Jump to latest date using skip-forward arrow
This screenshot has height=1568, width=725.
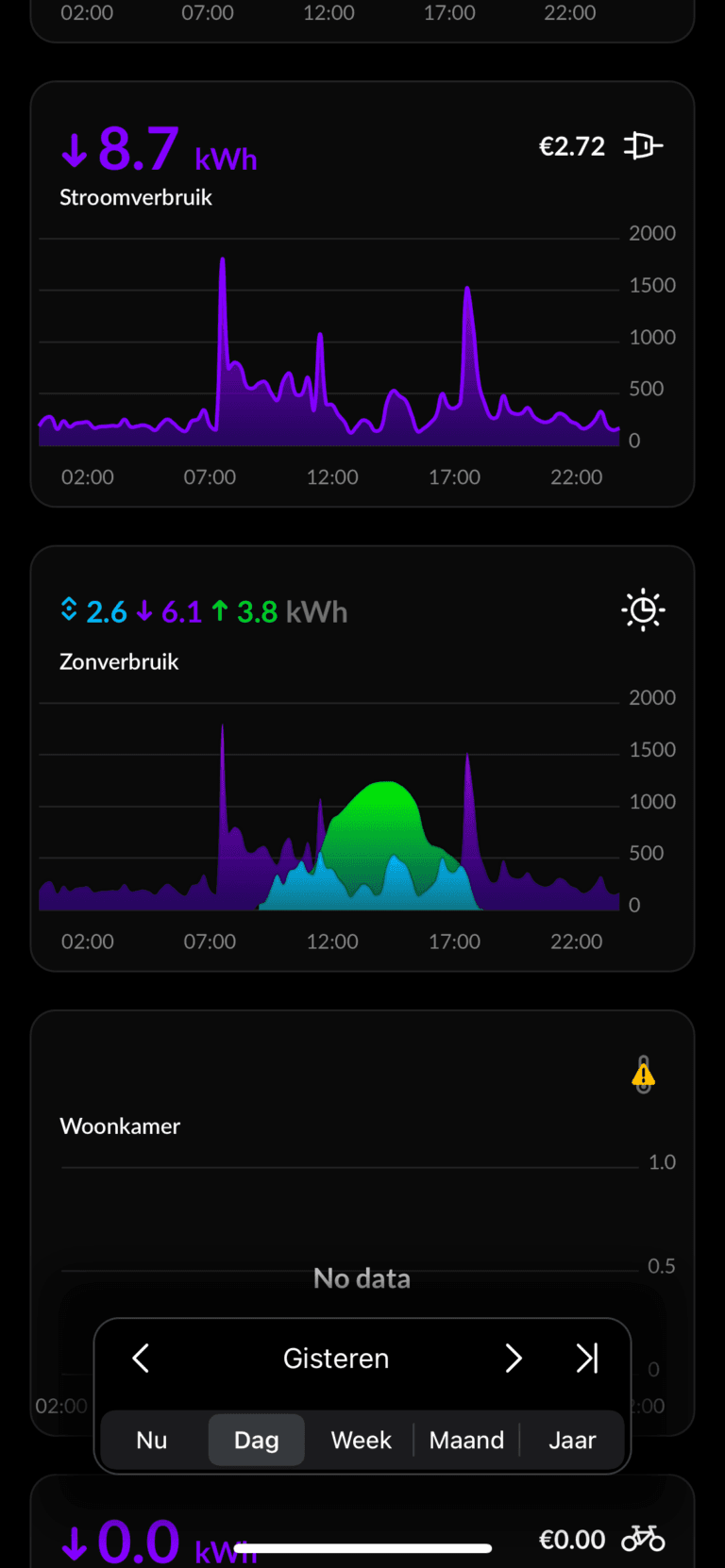pyautogui.click(x=586, y=1359)
